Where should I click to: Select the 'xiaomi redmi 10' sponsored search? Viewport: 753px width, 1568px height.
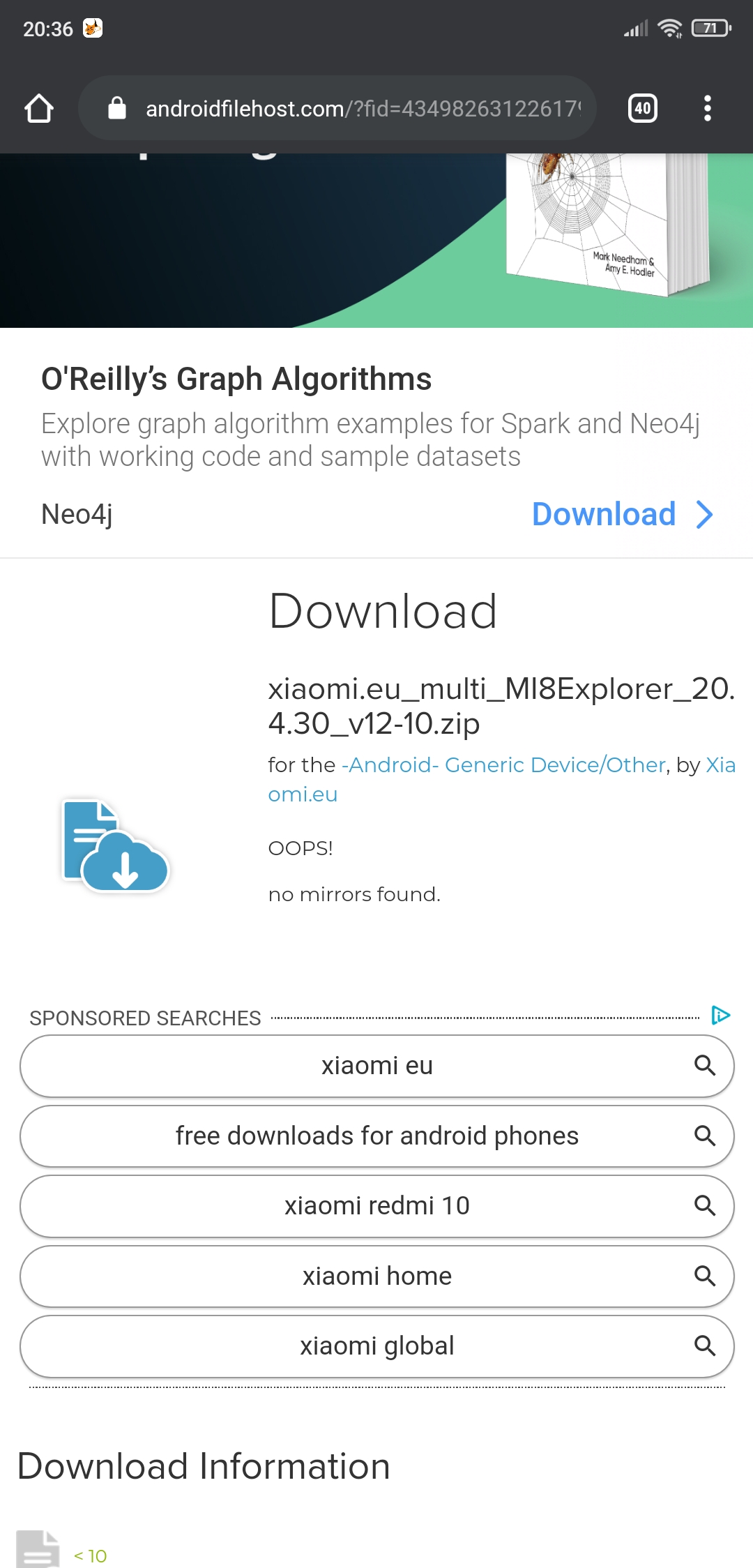[x=376, y=1206]
